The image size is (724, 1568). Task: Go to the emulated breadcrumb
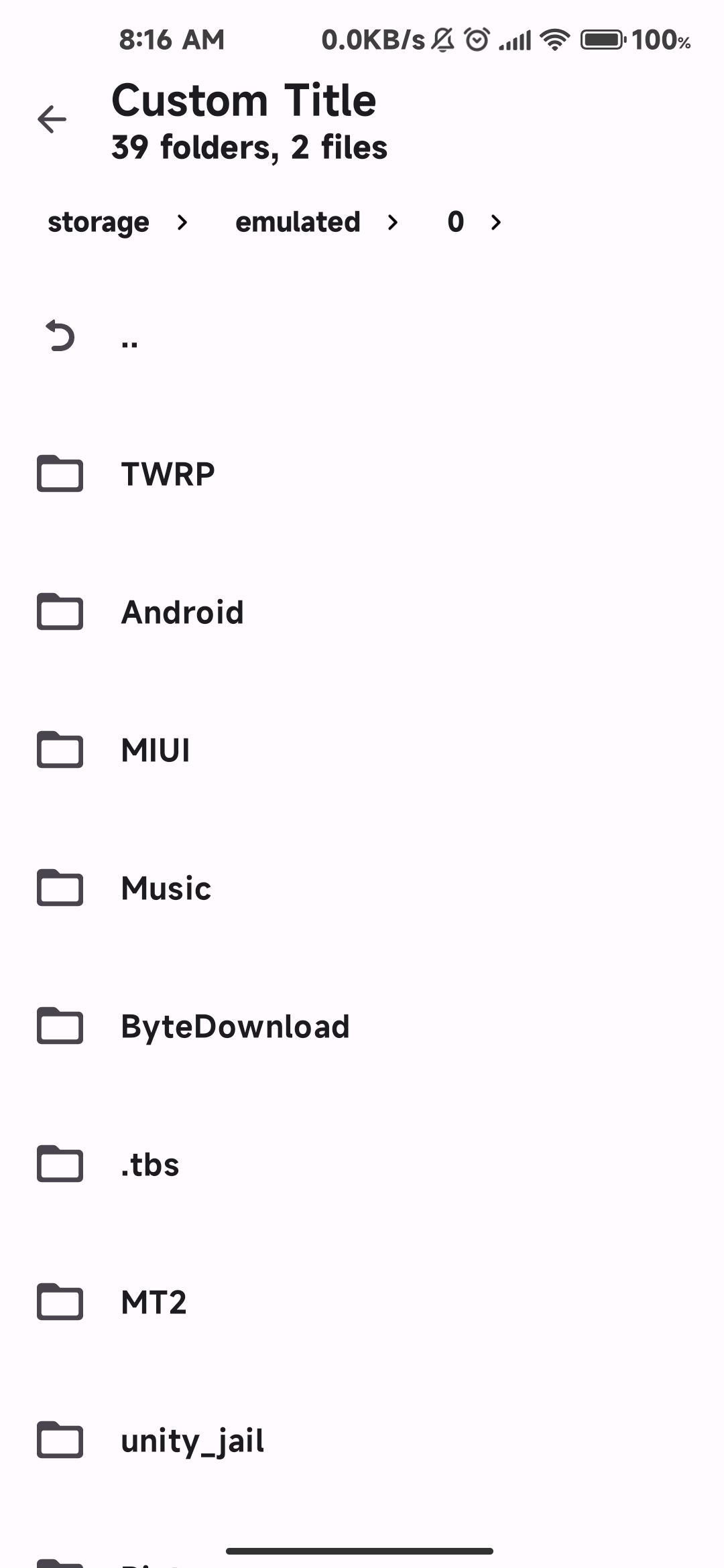pos(298,222)
